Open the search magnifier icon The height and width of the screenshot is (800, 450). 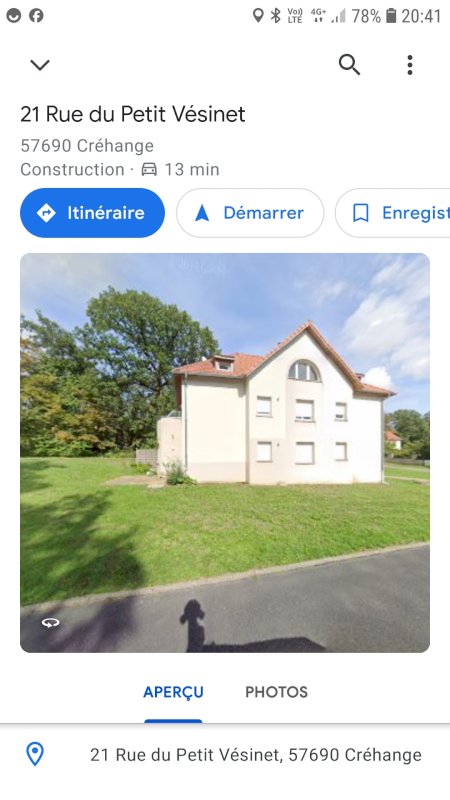coord(349,65)
